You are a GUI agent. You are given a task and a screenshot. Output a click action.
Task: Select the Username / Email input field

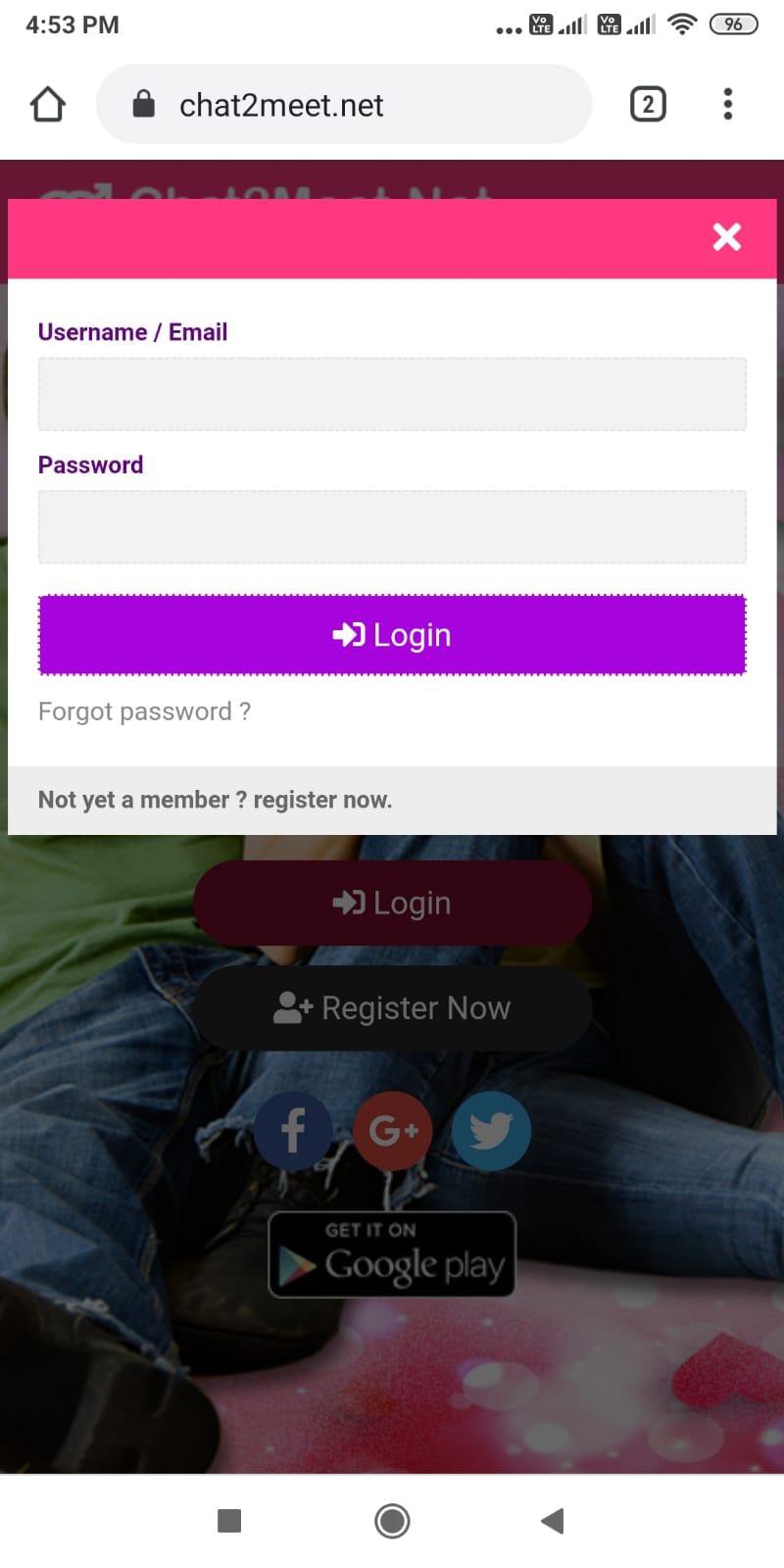(x=392, y=394)
